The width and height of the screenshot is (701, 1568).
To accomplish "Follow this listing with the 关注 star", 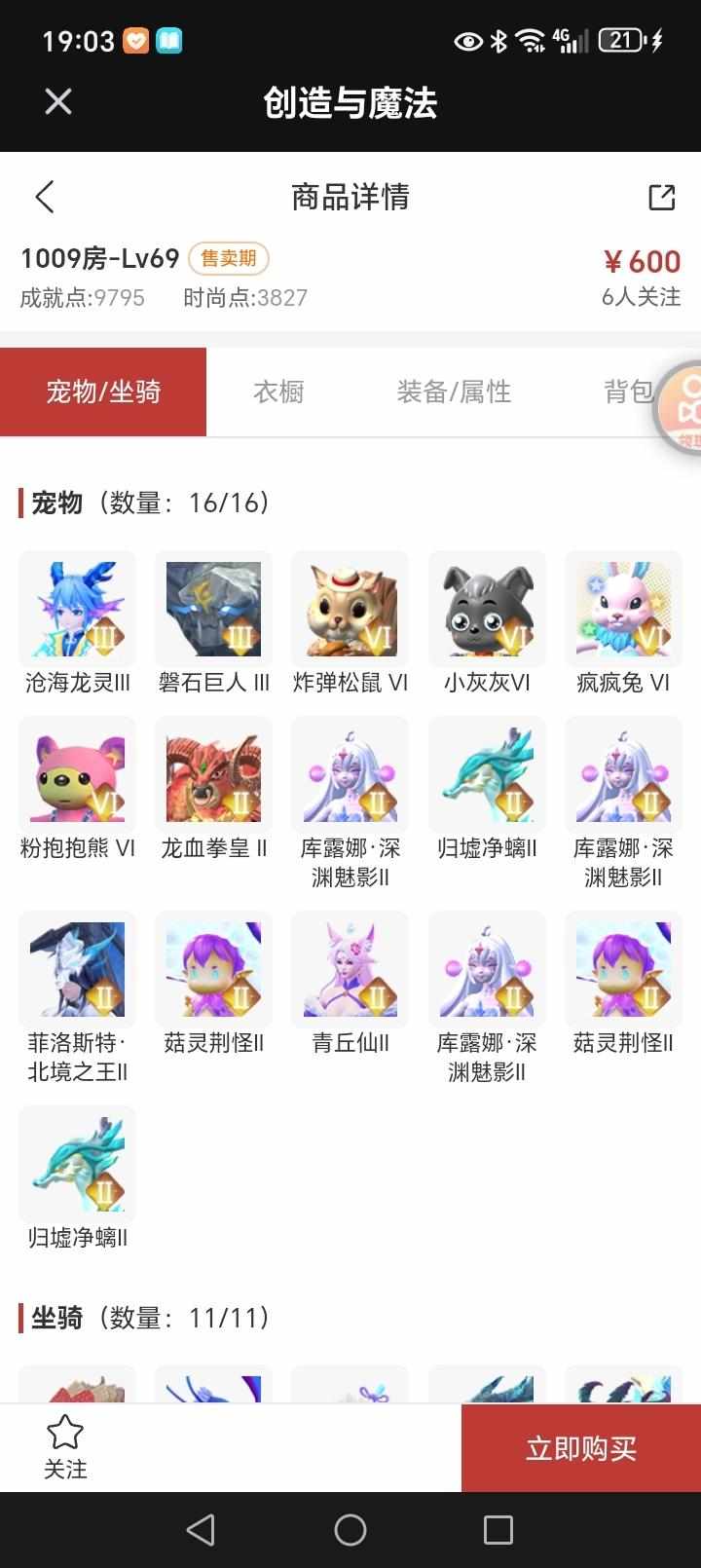I will click(x=65, y=1447).
